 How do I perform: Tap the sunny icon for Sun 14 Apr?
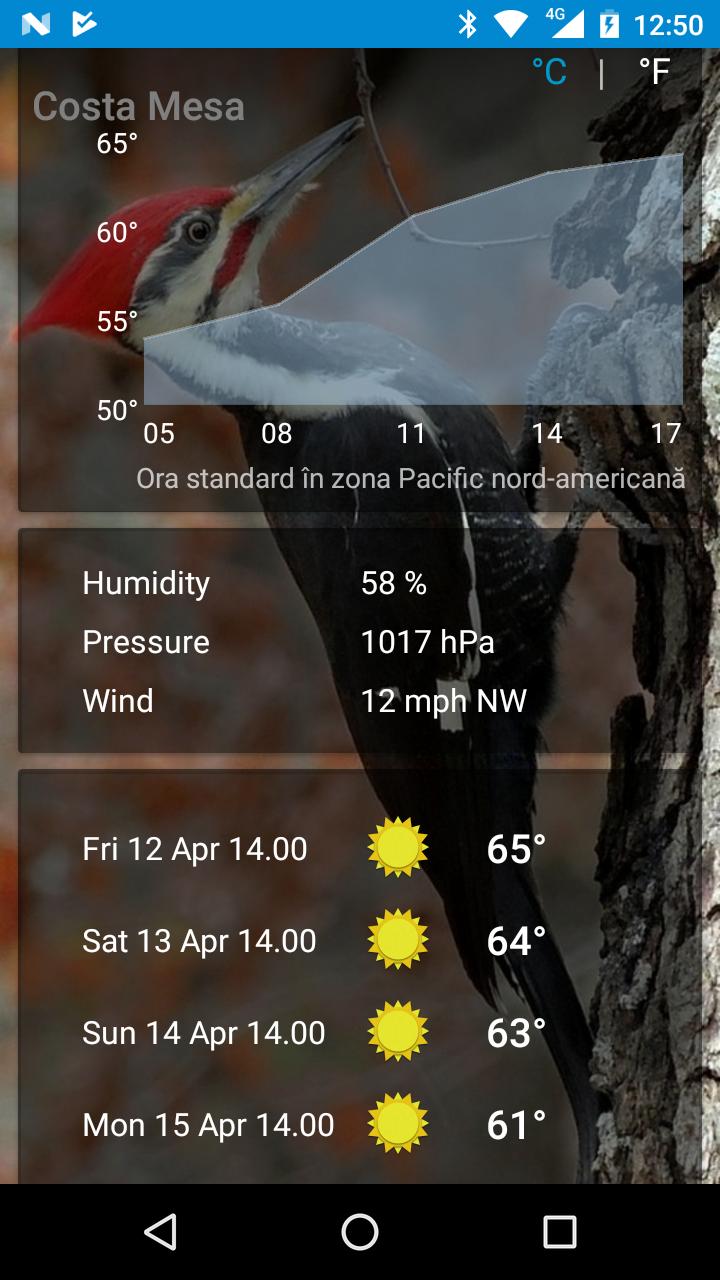coord(396,1033)
